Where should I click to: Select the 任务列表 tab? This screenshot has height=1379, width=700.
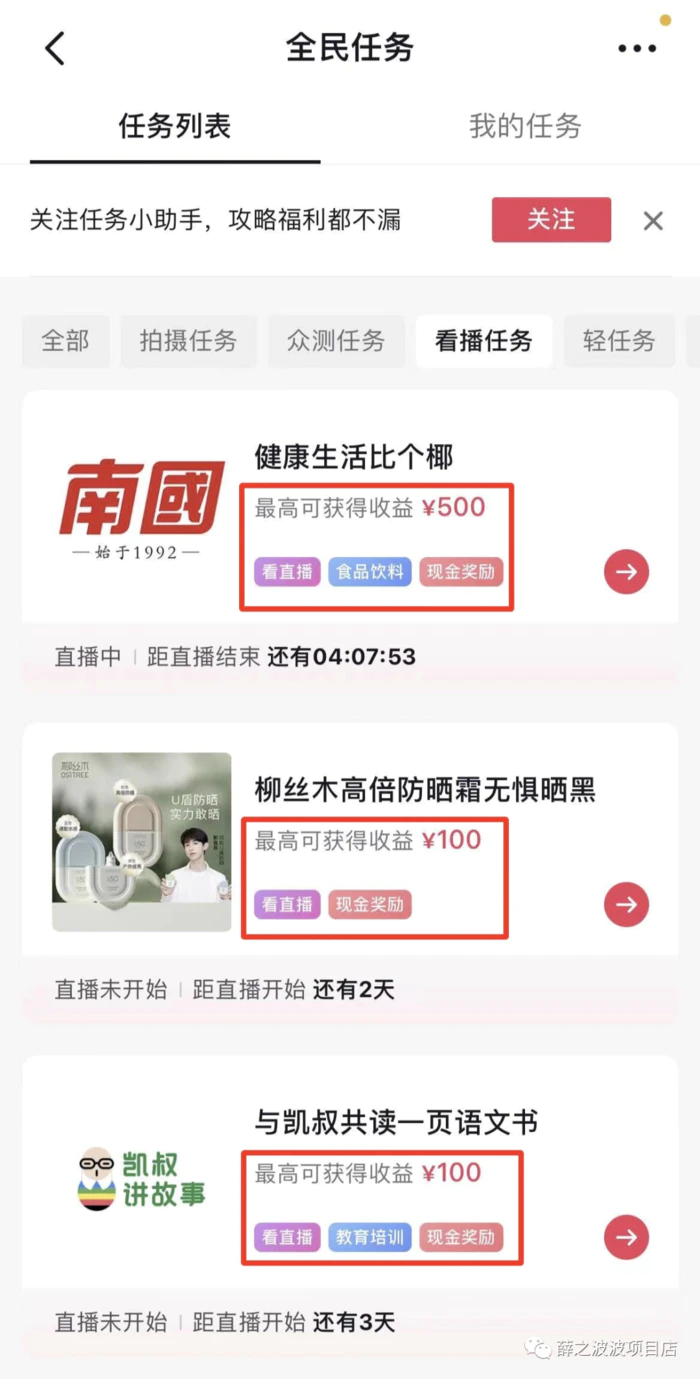tap(175, 126)
